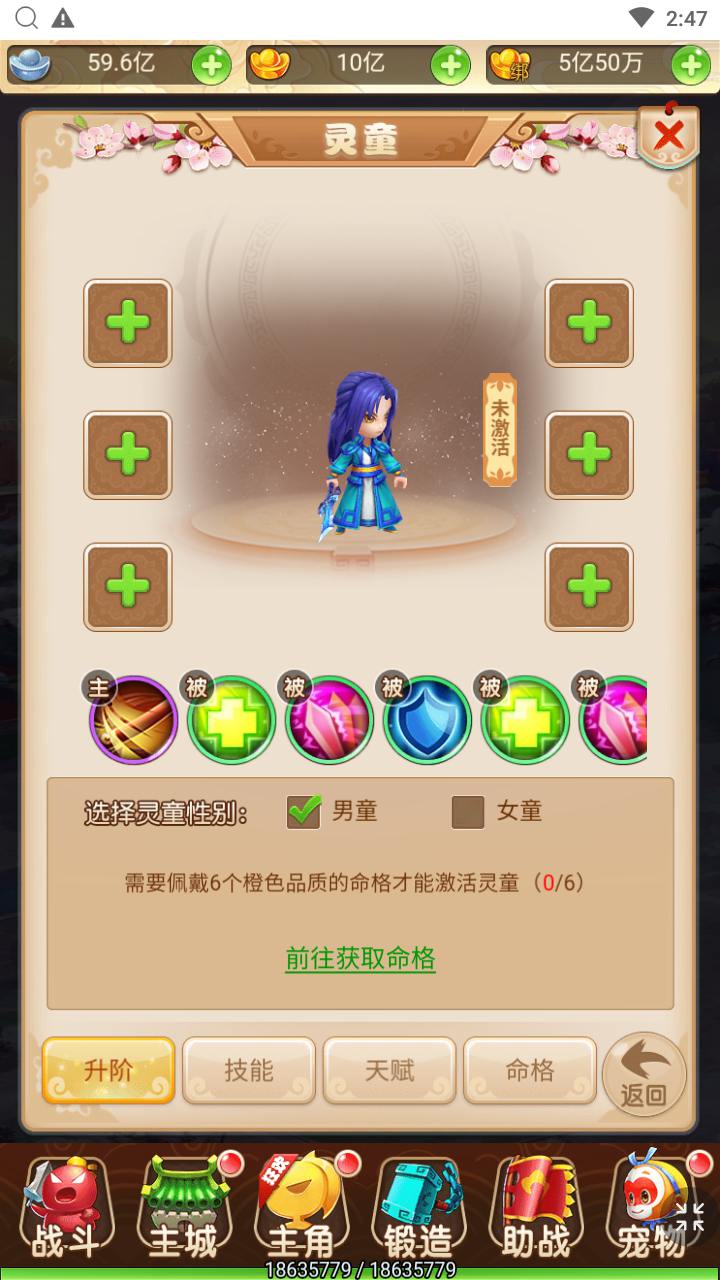The image size is (720, 1280).
Task: Select 男童 as the spirit child gender
Action: 304,811
